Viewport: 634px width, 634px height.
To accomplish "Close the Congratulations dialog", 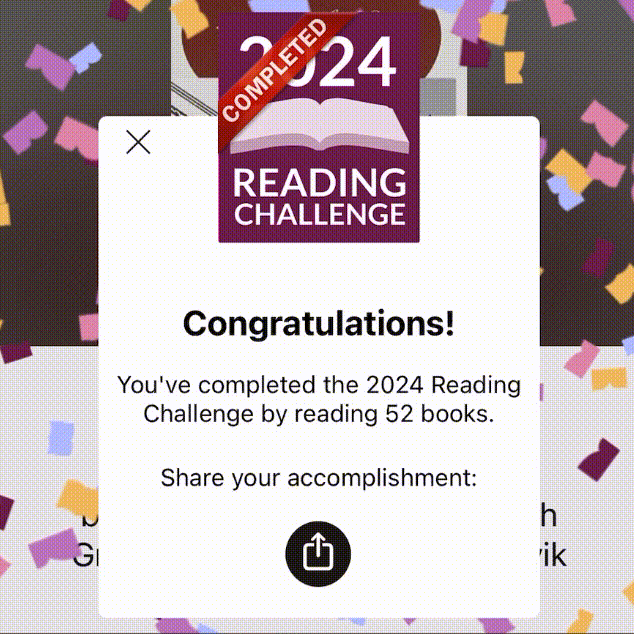I will [139, 142].
